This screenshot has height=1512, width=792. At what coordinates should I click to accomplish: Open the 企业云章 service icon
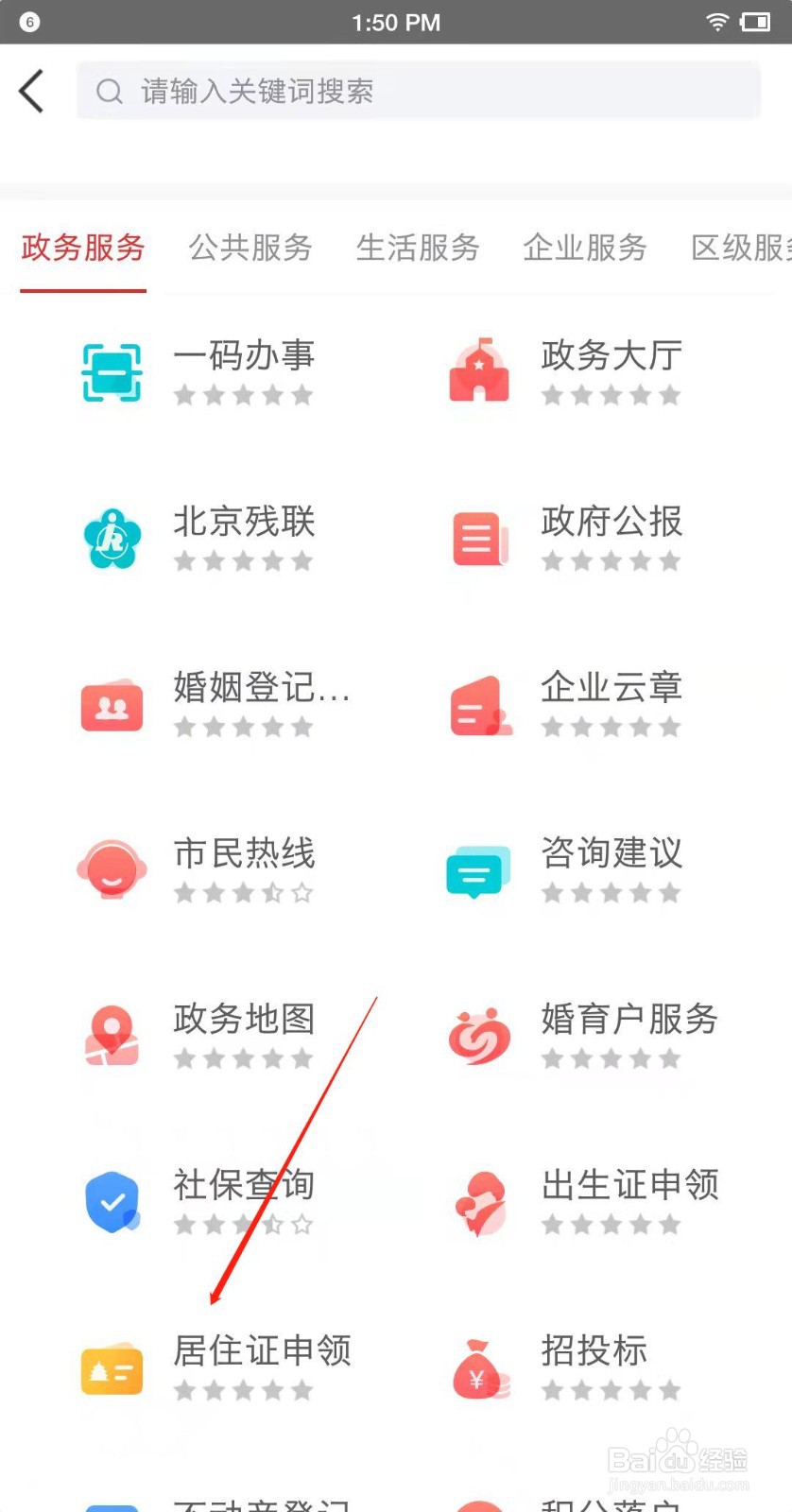(x=479, y=703)
